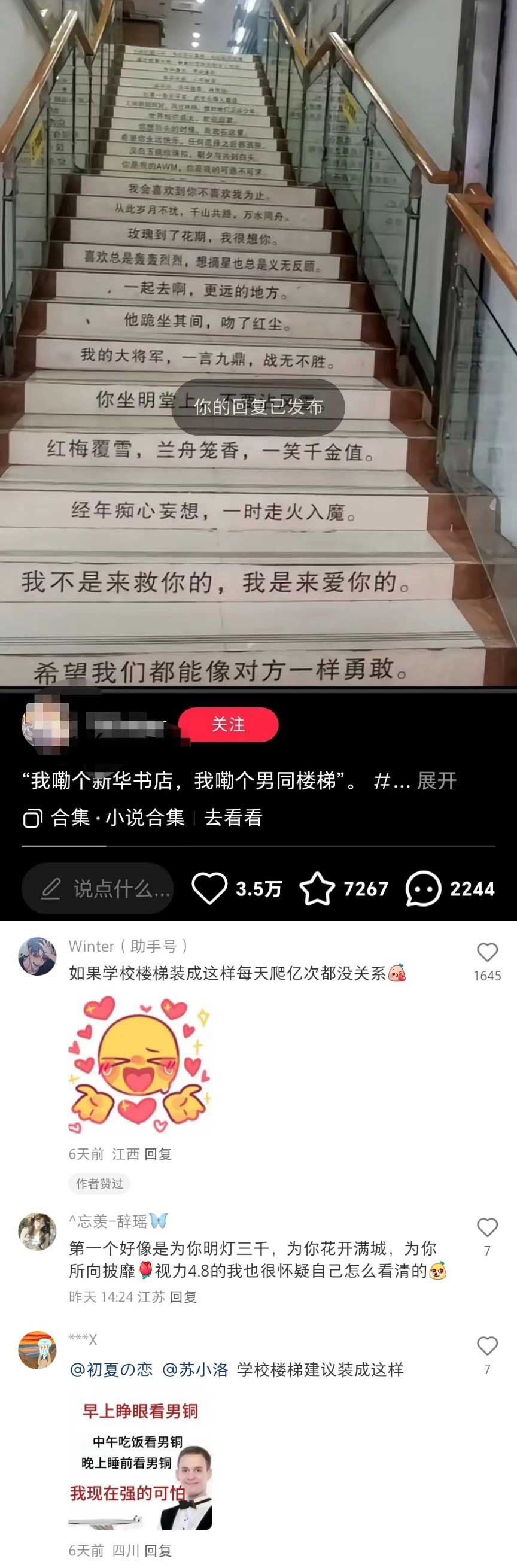
Task: Reply to ***X's comment from 四川
Action: (158, 1551)
